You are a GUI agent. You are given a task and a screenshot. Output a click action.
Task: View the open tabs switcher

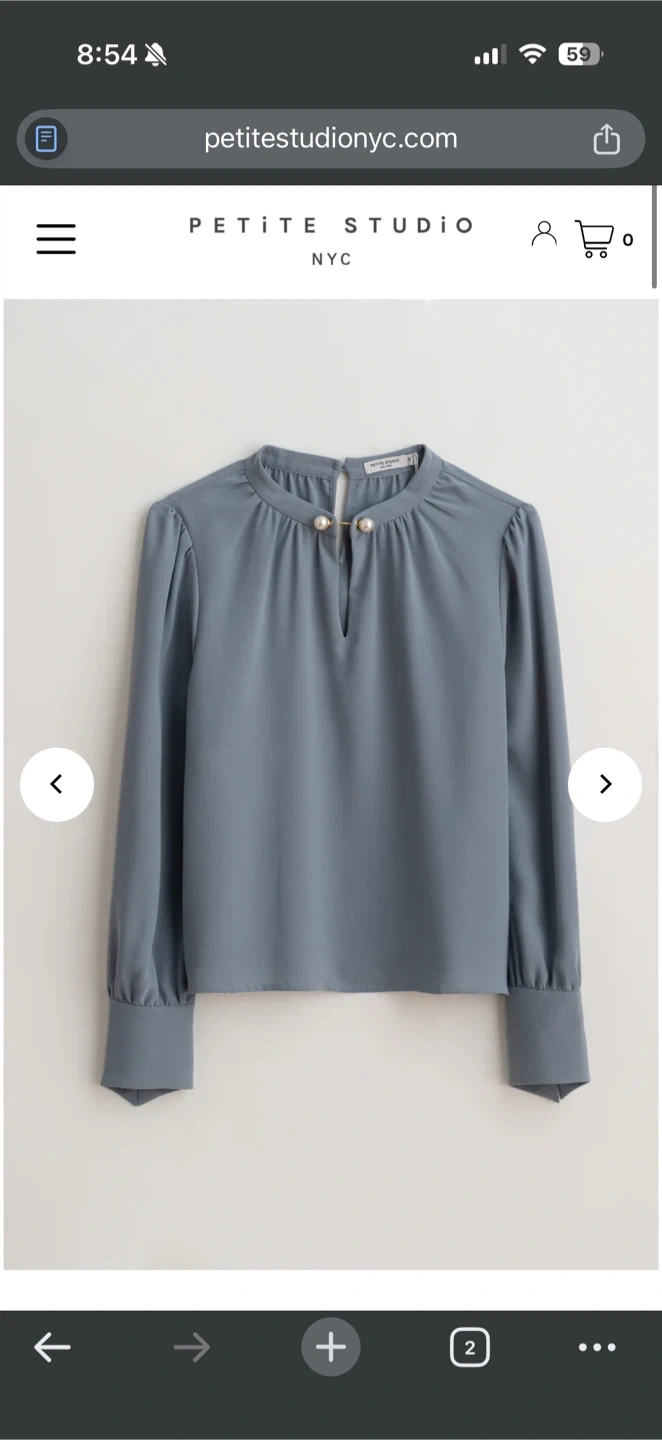[x=469, y=1348]
